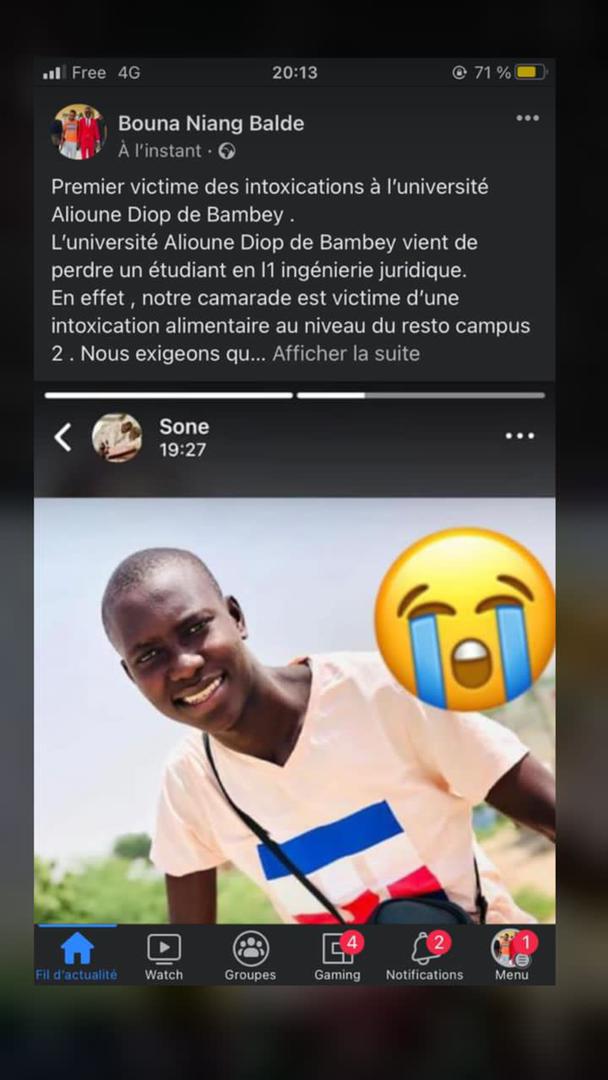The image size is (608, 1080).
Task: Expand the post with Afficher la suite
Action: (x=346, y=353)
